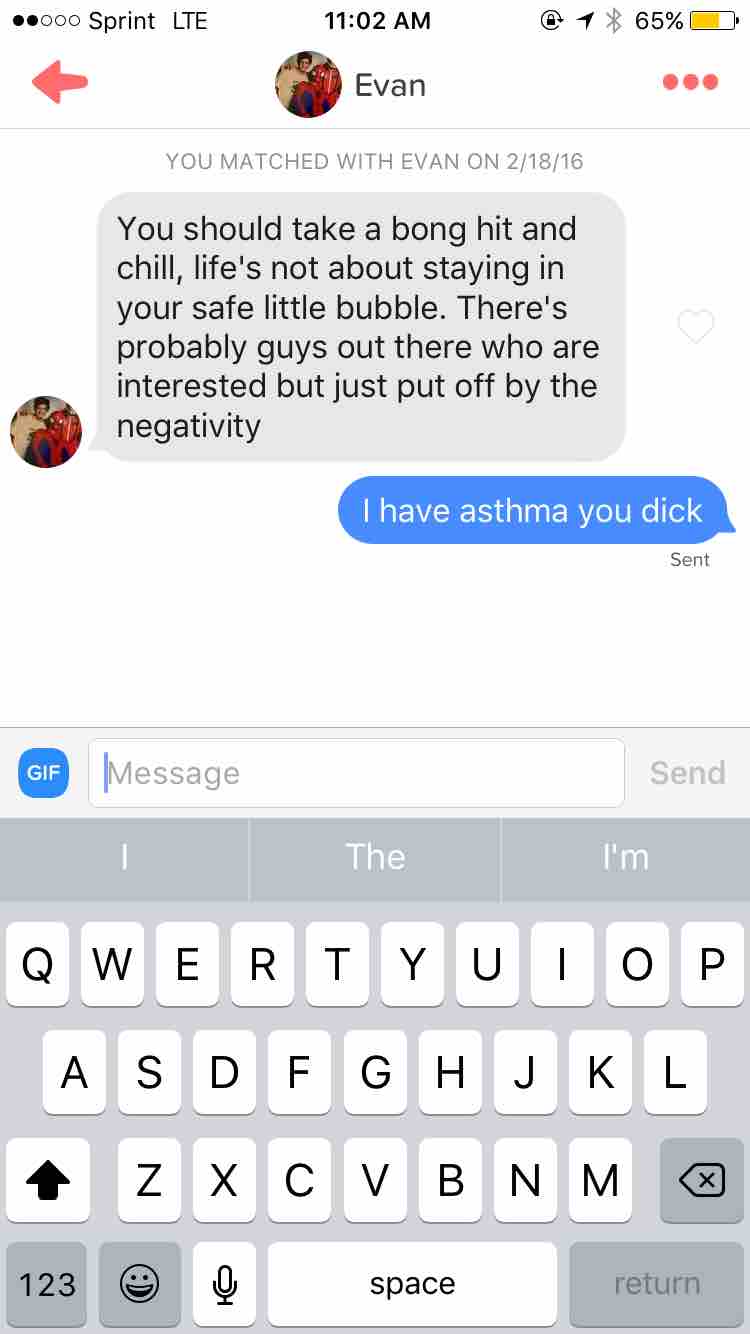
Task: Focus the Message text field
Action: 356,773
